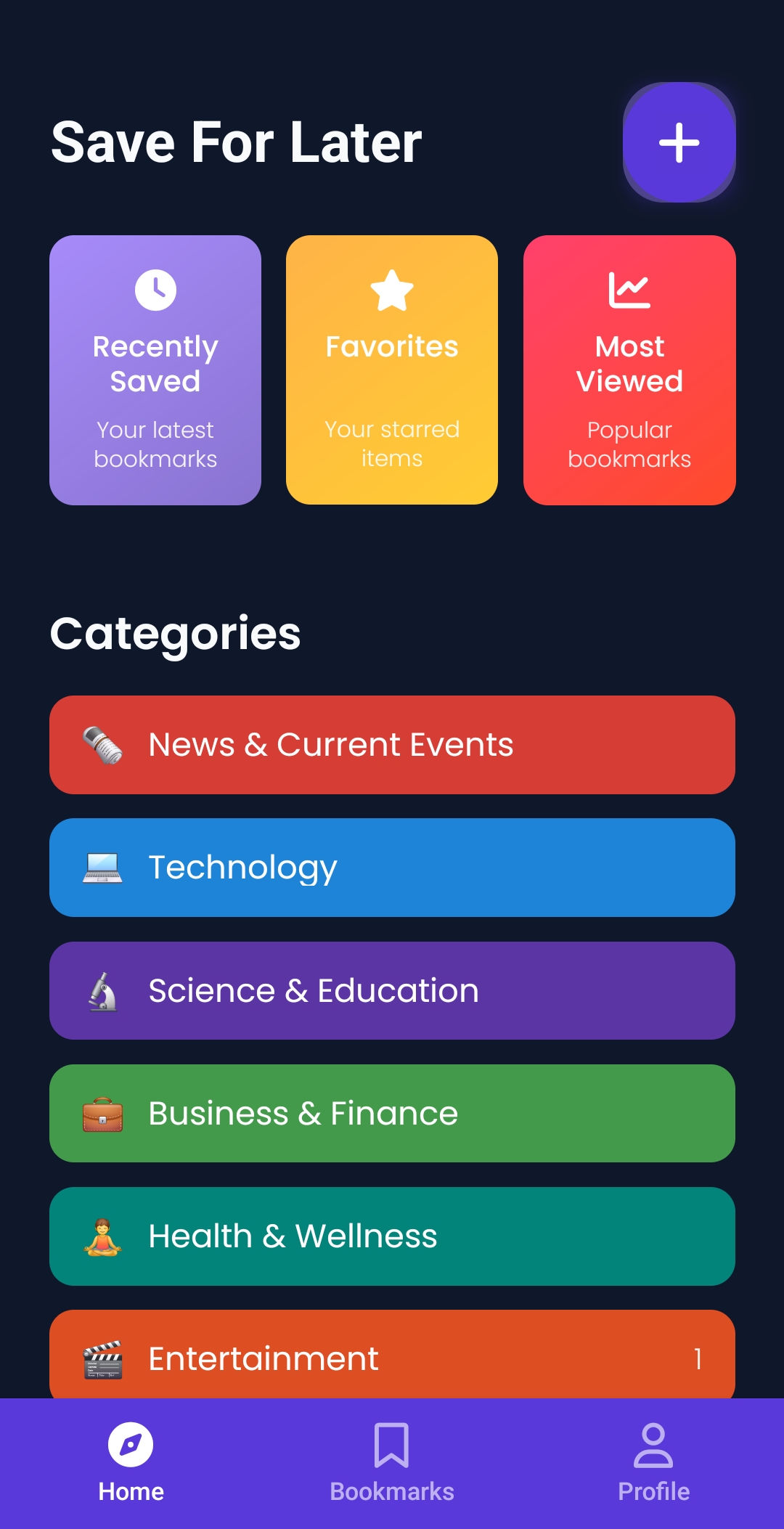
Task: Select the Technology category
Action: [x=391, y=867]
